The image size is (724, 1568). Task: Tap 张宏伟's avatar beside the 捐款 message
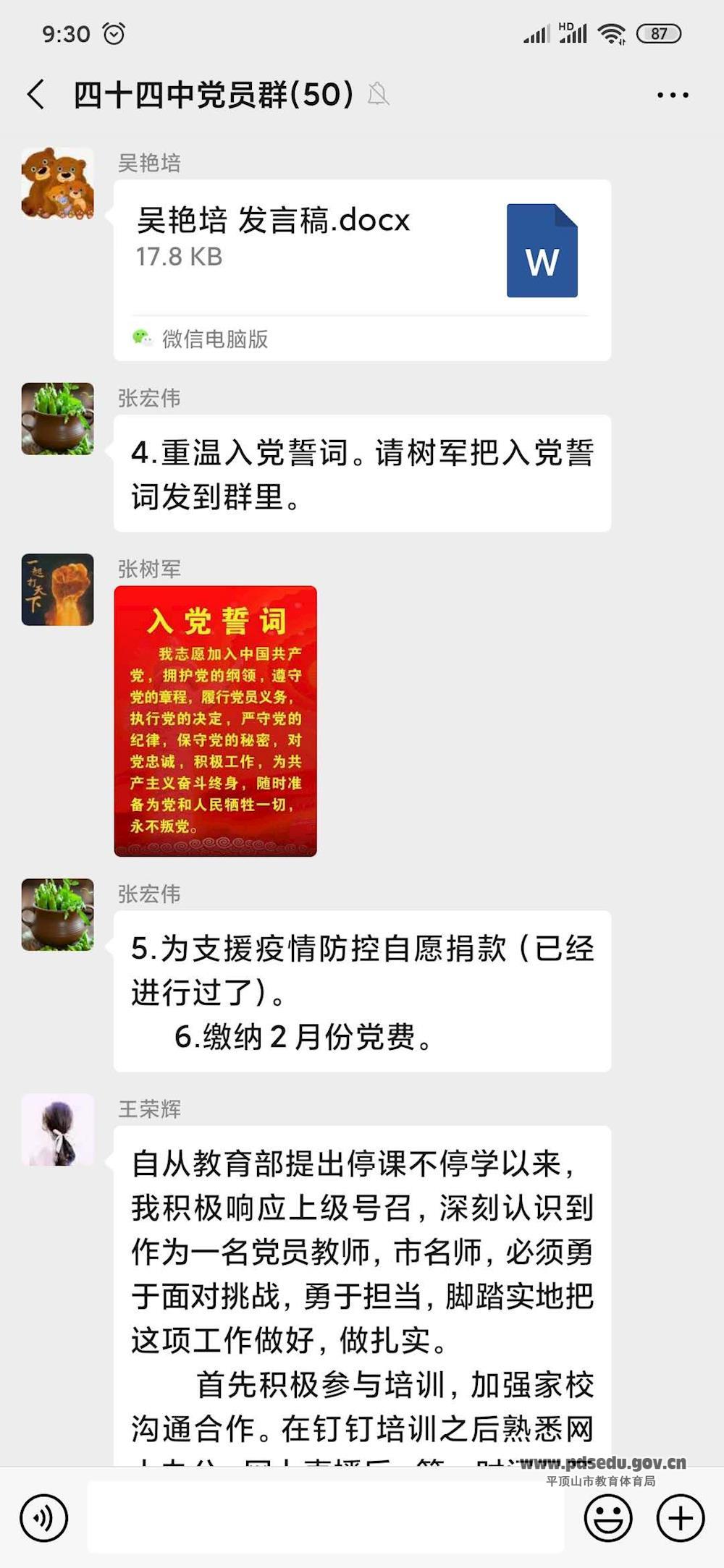[x=58, y=915]
